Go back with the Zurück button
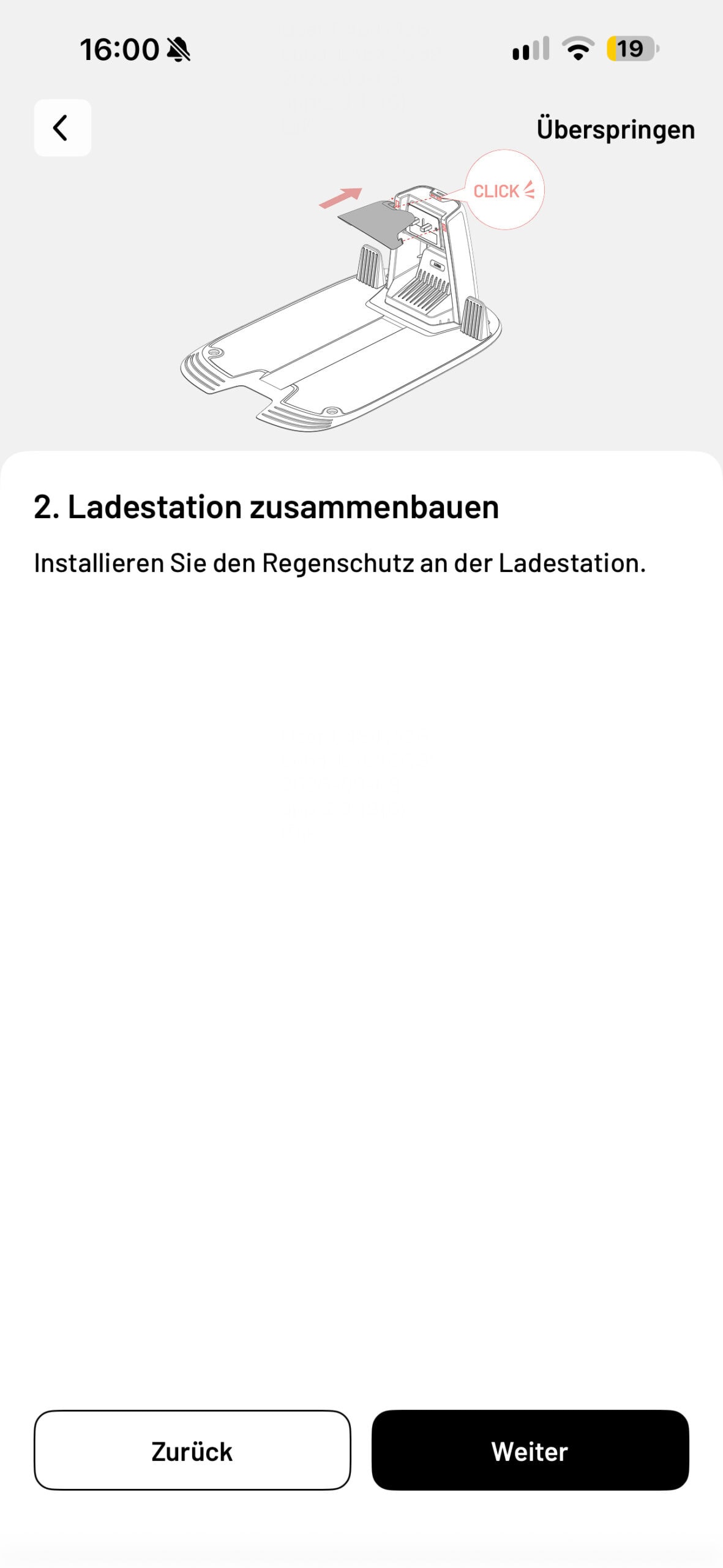723x1568 pixels. [192, 1451]
